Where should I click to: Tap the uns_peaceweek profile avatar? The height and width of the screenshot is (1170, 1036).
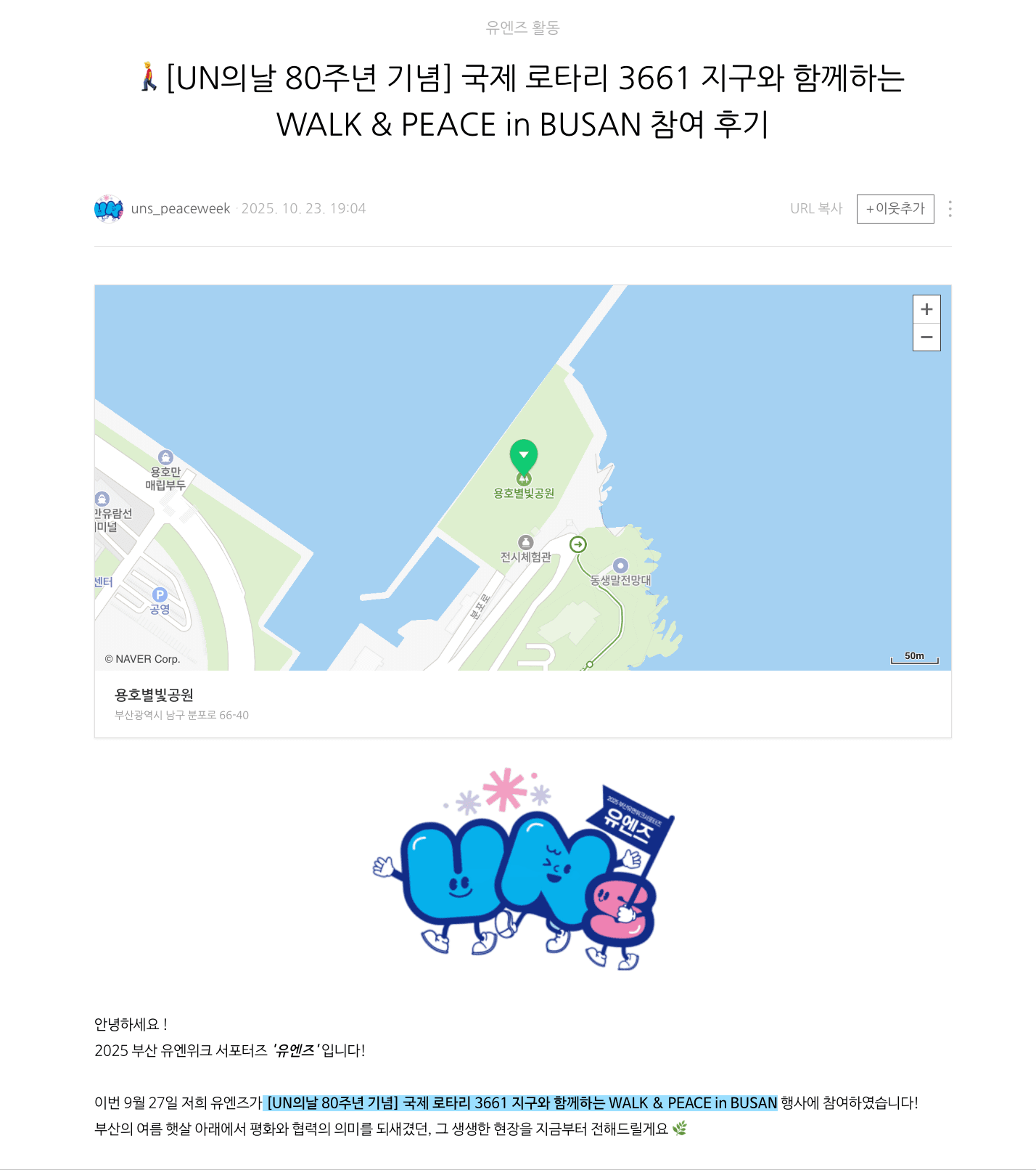coord(109,208)
